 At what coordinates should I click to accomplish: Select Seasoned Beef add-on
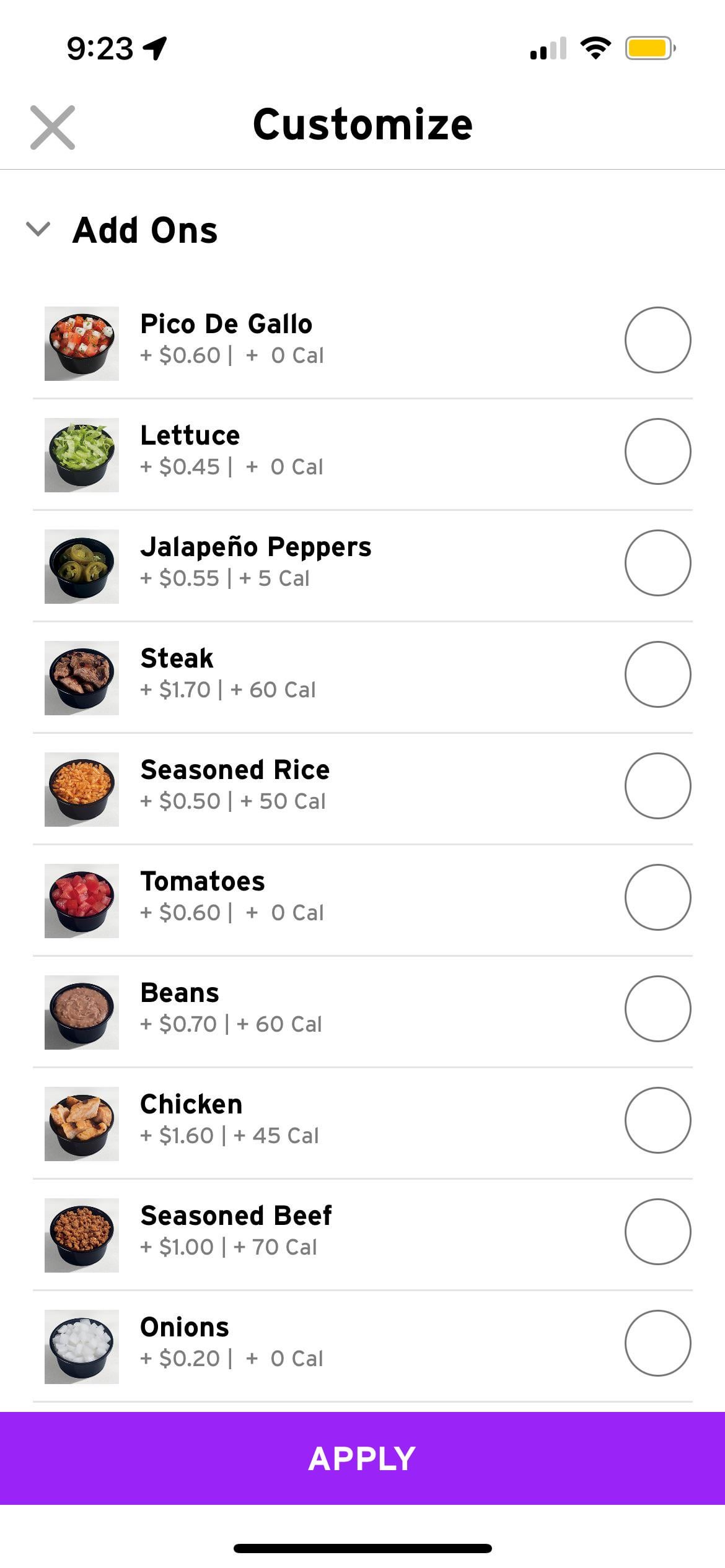[657, 1232]
